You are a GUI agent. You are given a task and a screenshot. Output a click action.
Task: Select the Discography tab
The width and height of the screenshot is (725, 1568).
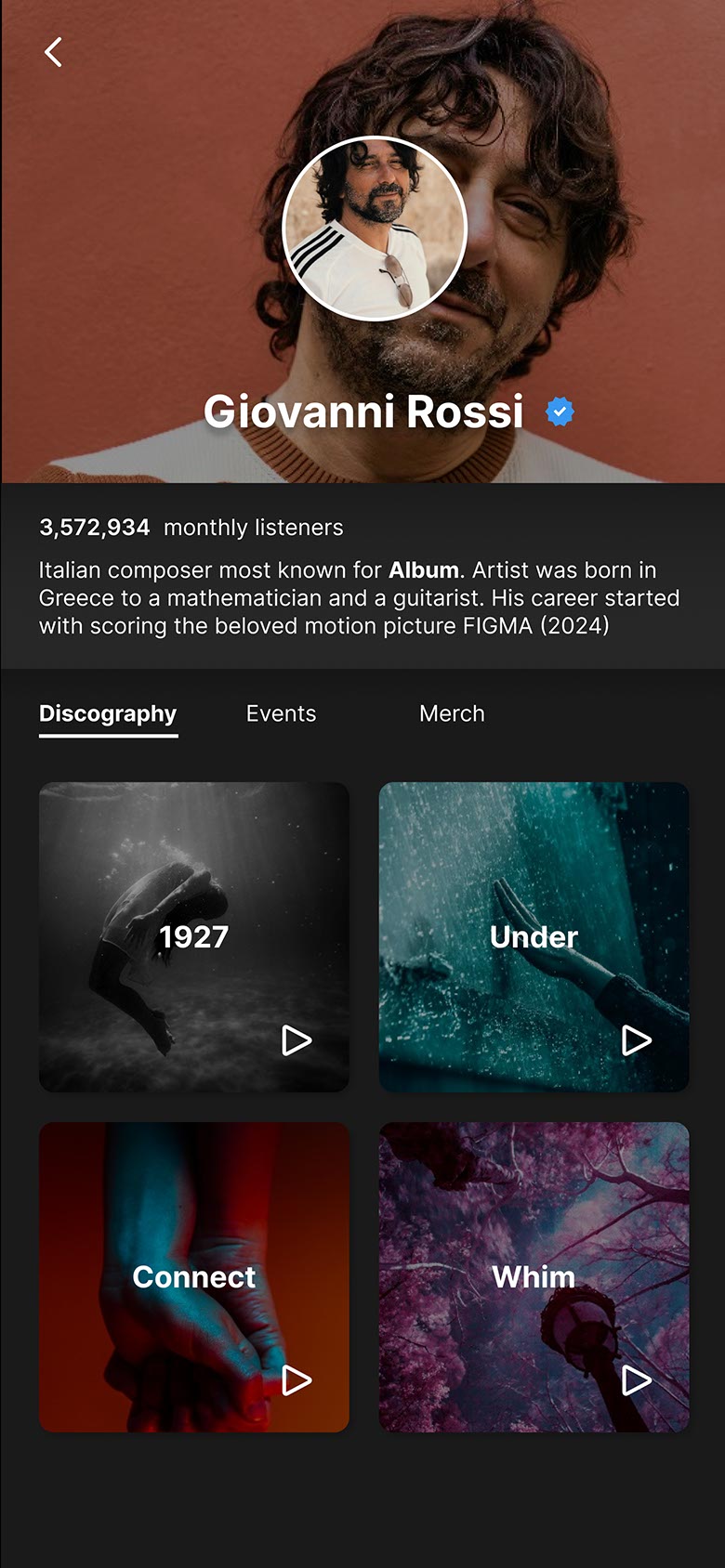click(x=108, y=714)
